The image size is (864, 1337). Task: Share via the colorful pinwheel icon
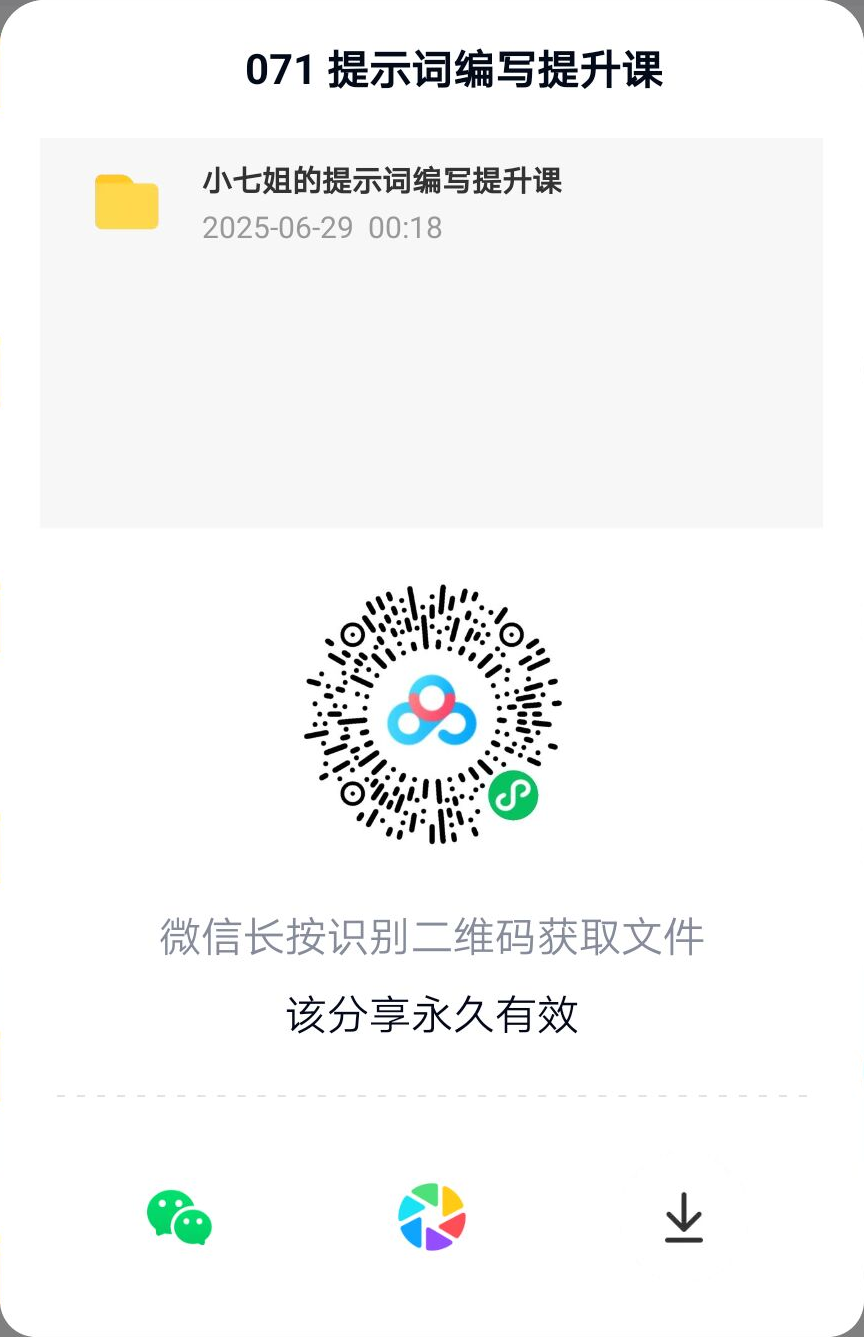coord(432,1217)
